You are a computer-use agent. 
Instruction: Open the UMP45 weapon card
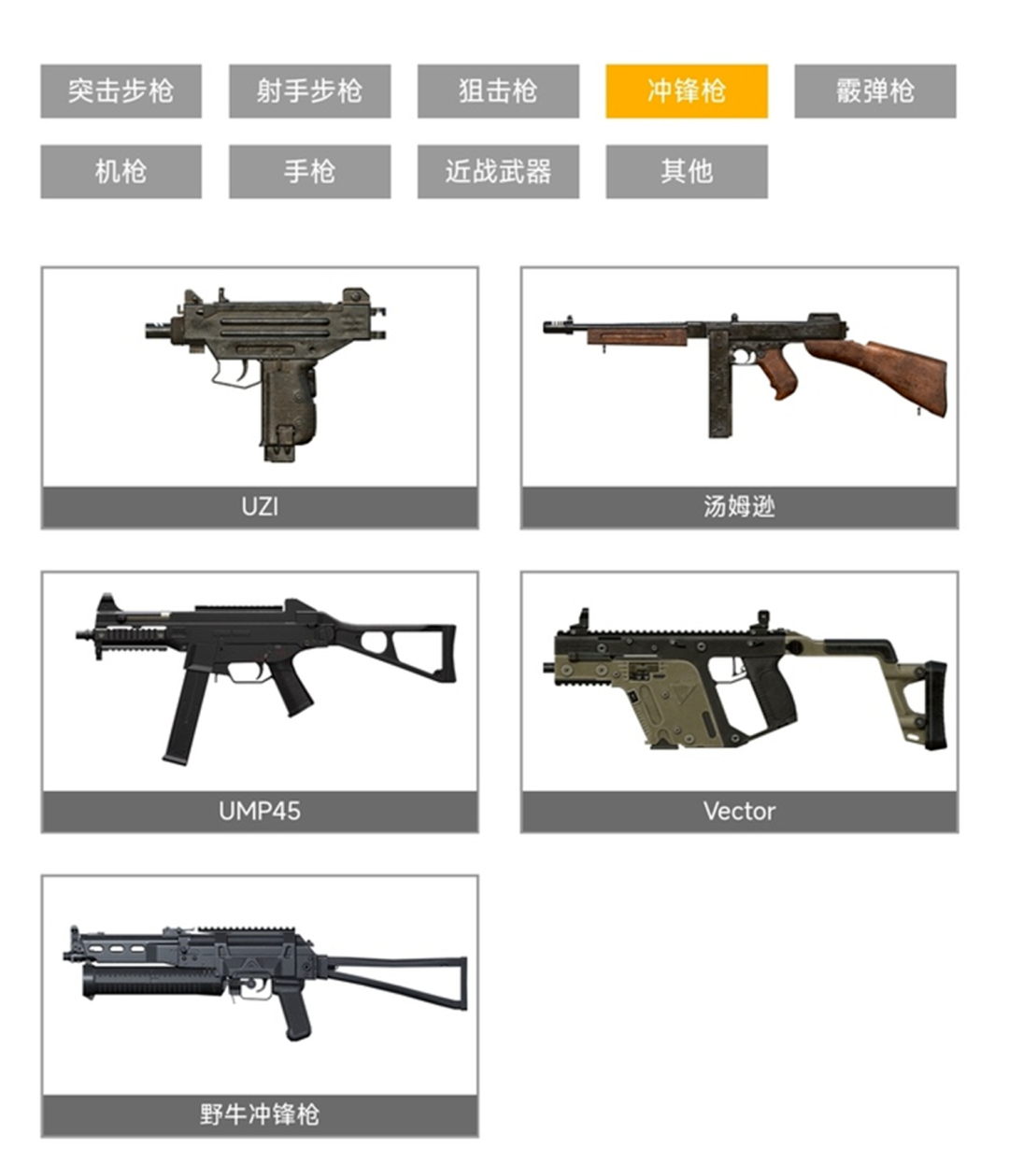point(260,701)
